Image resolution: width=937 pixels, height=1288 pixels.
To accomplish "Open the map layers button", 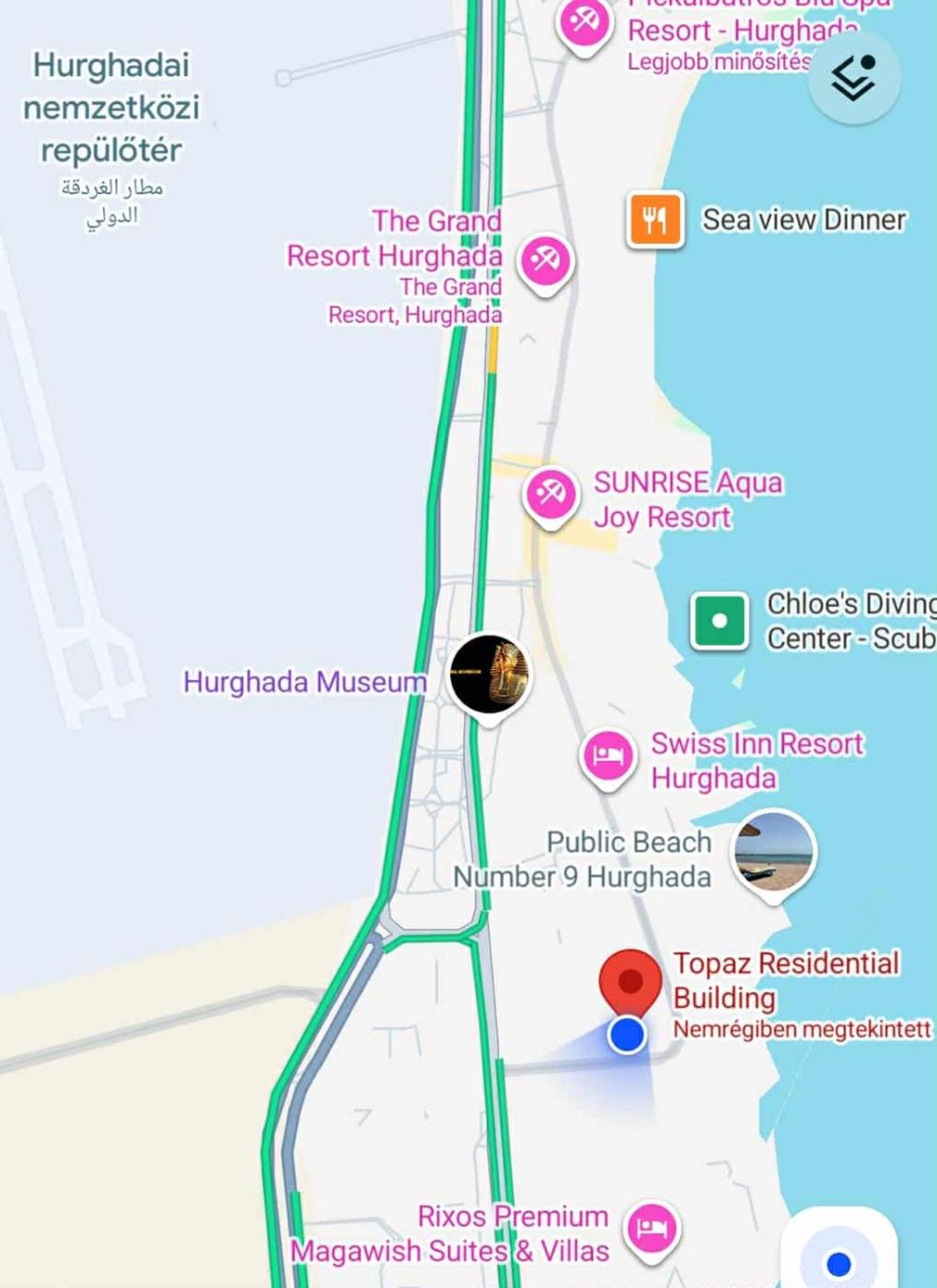I will click(853, 78).
